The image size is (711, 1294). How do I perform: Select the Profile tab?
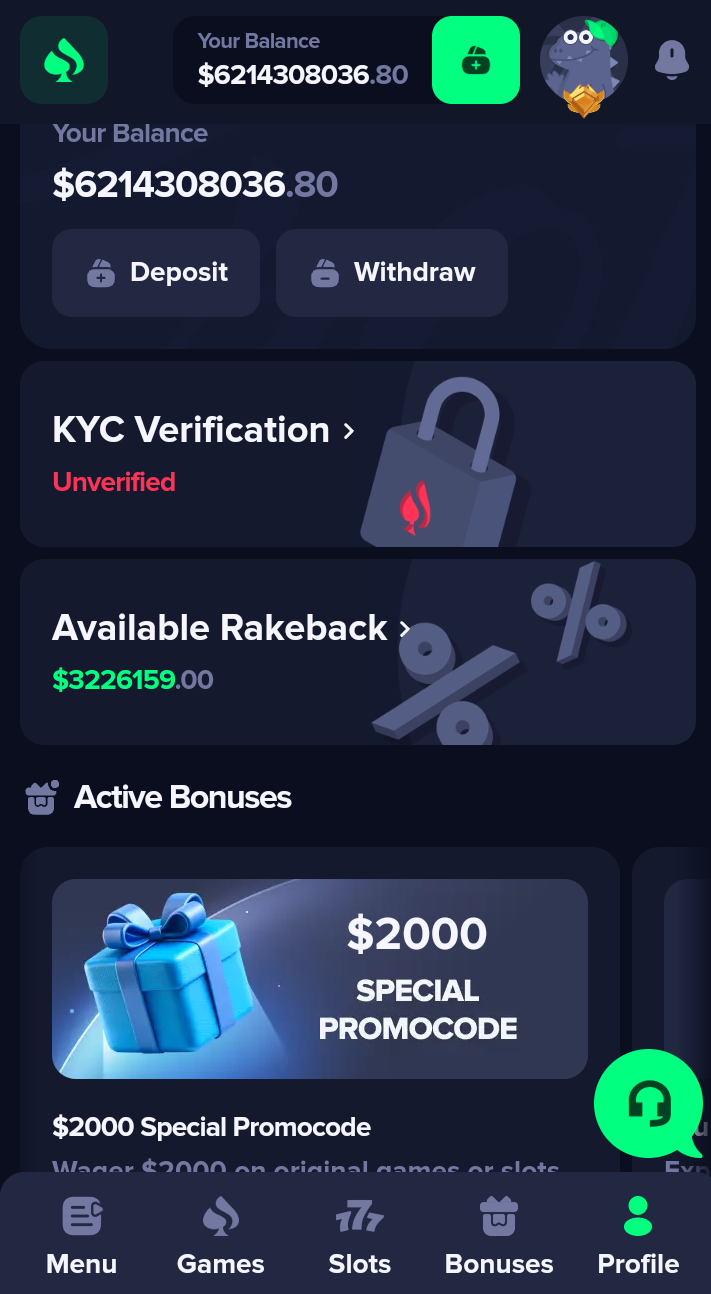pyautogui.click(x=638, y=1236)
